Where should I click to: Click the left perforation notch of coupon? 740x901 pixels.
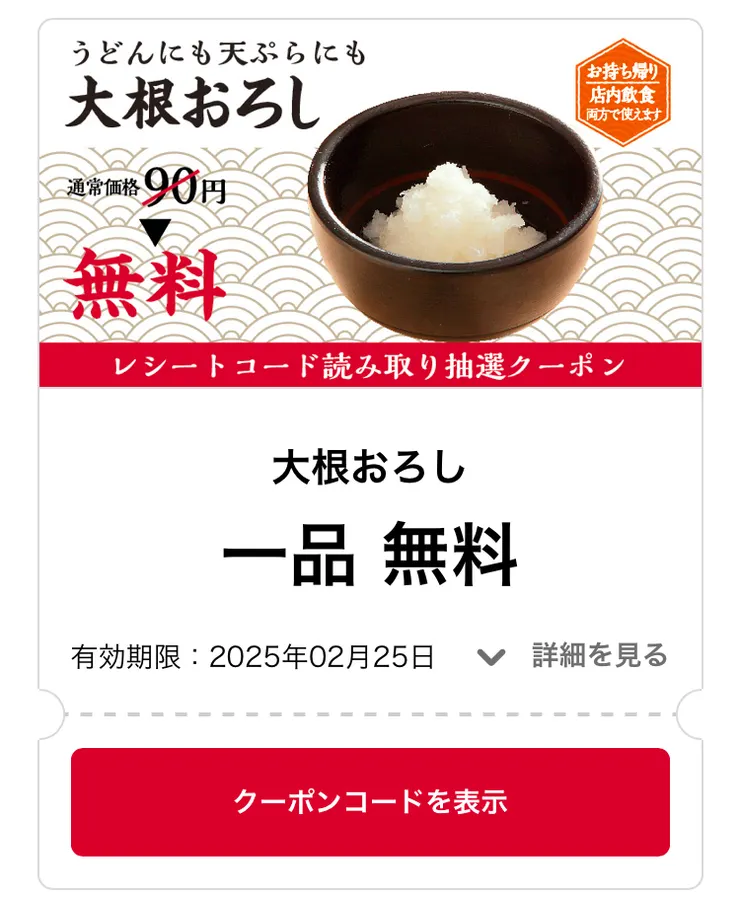pyautogui.click(x=45, y=713)
